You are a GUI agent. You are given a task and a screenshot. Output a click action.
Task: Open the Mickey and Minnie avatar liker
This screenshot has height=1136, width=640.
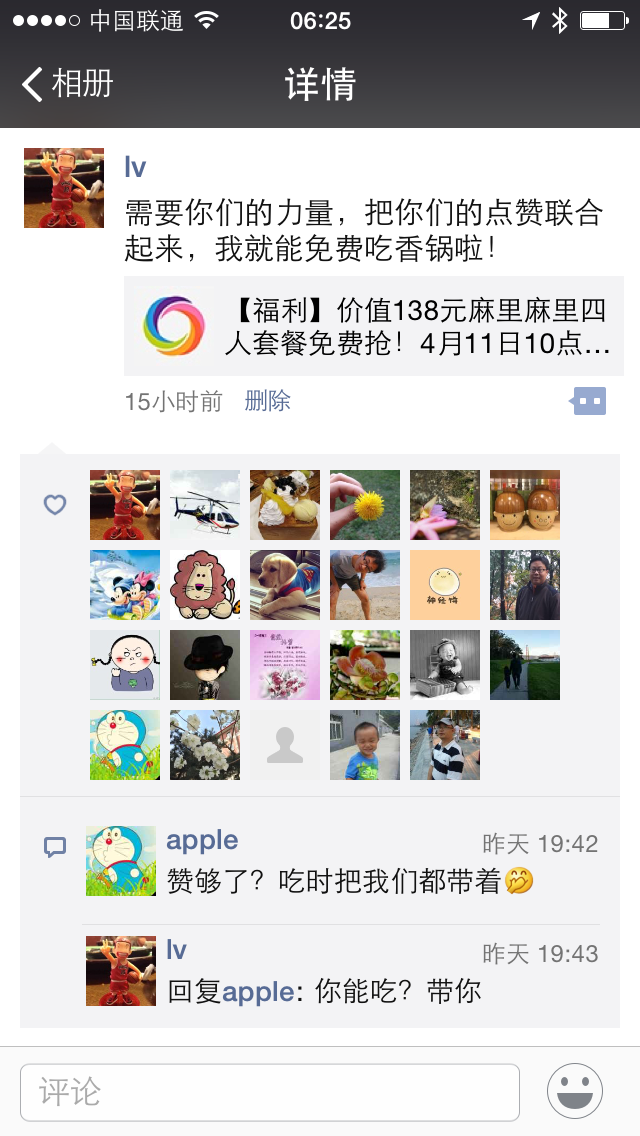(125, 585)
